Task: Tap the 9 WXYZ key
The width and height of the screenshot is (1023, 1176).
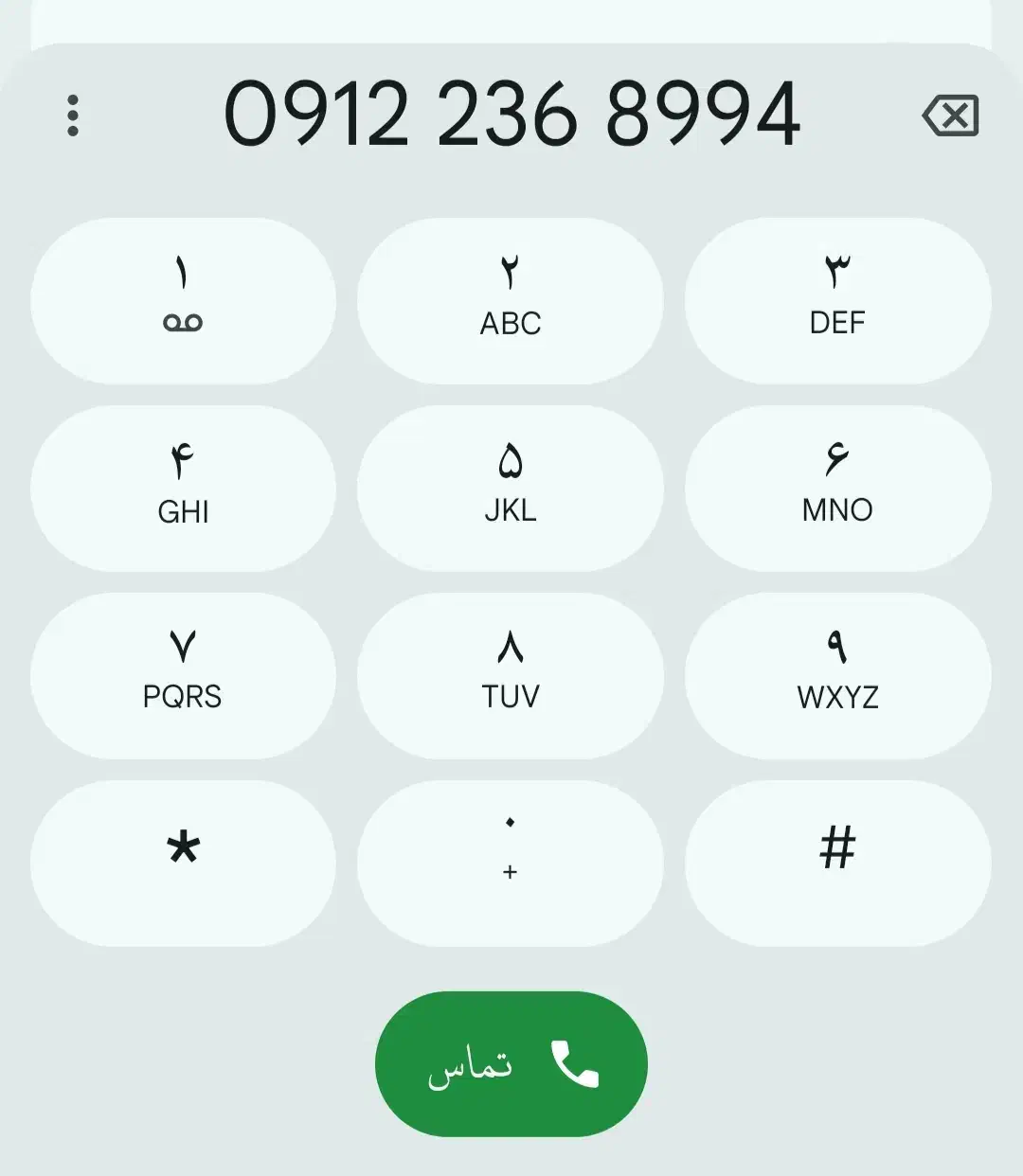Action: 837,675
